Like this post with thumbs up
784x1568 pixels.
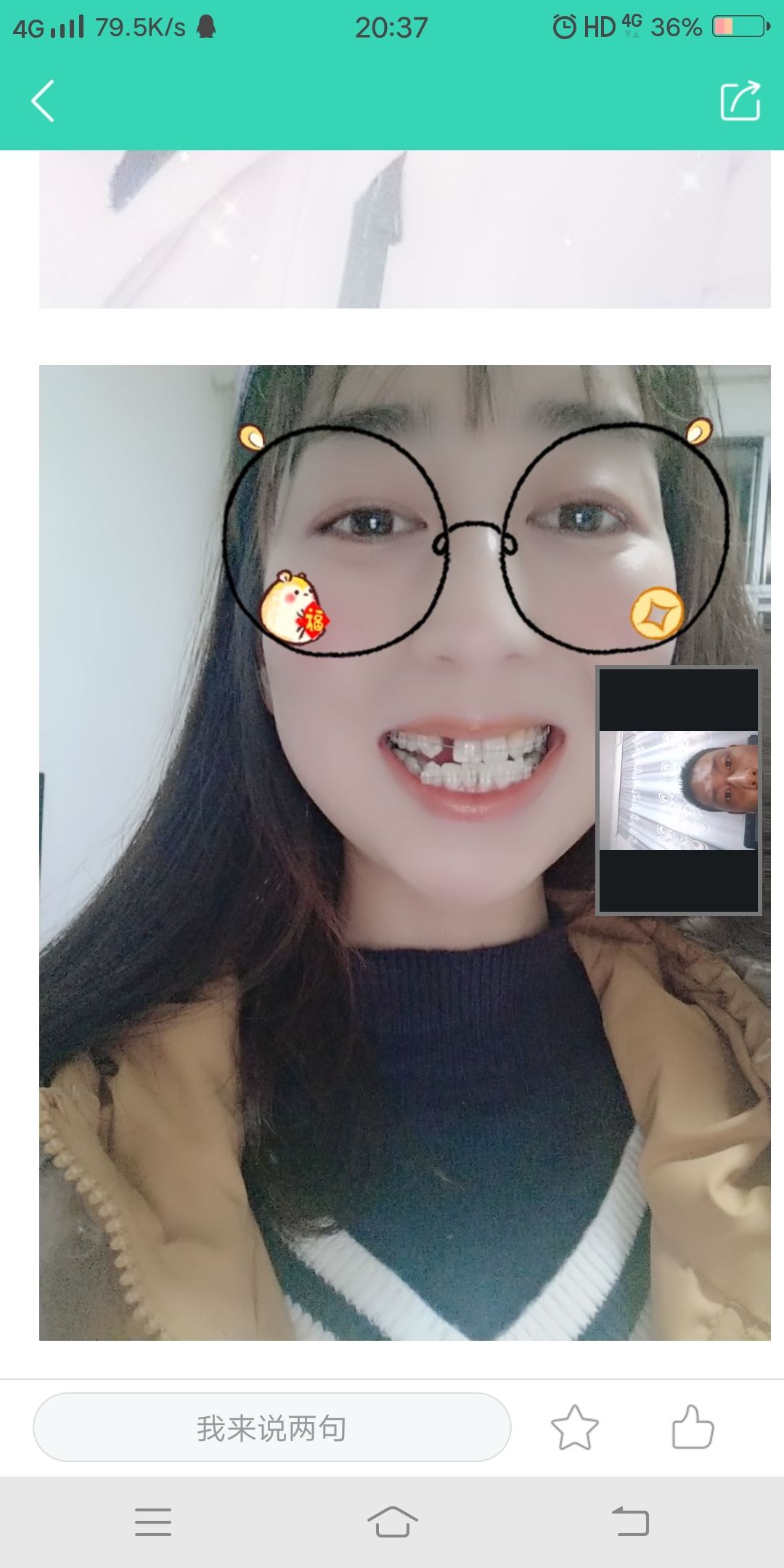[693, 1428]
